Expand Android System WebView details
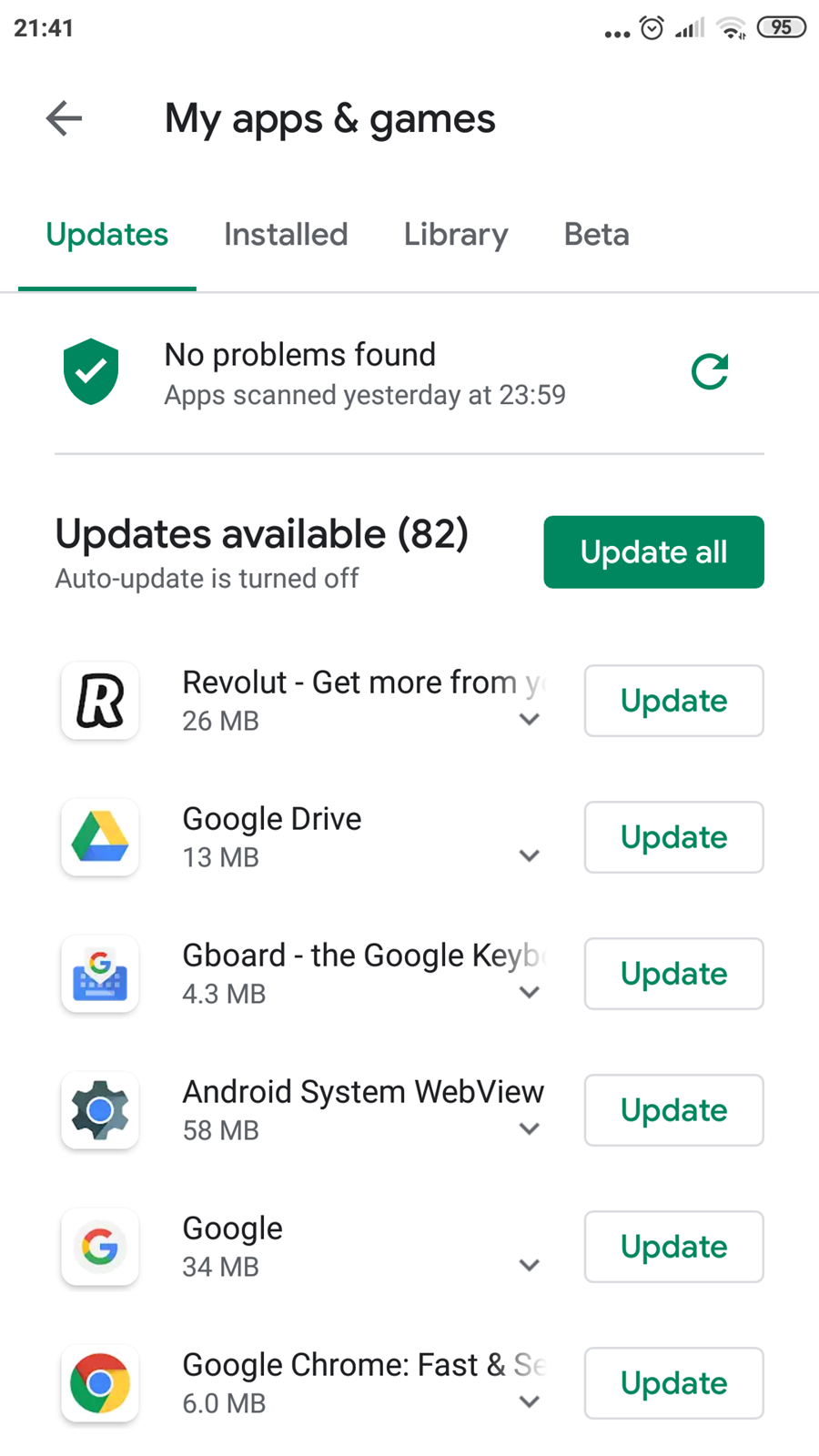Image resolution: width=819 pixels, height=1456 pixels. pyautogui.click(x=529, y=1129)
